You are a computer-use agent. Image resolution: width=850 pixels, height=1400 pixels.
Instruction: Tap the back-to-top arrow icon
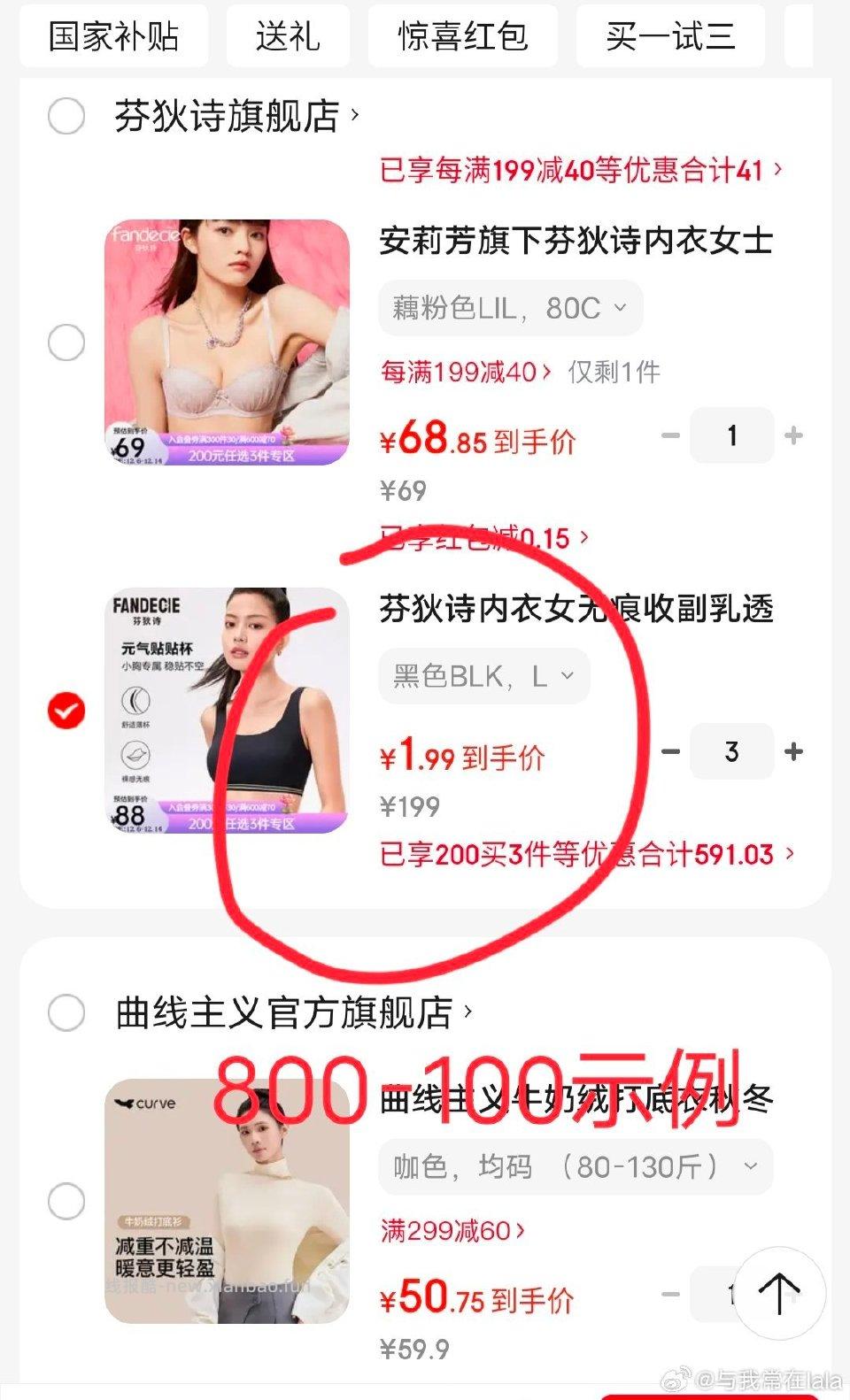779,1294
